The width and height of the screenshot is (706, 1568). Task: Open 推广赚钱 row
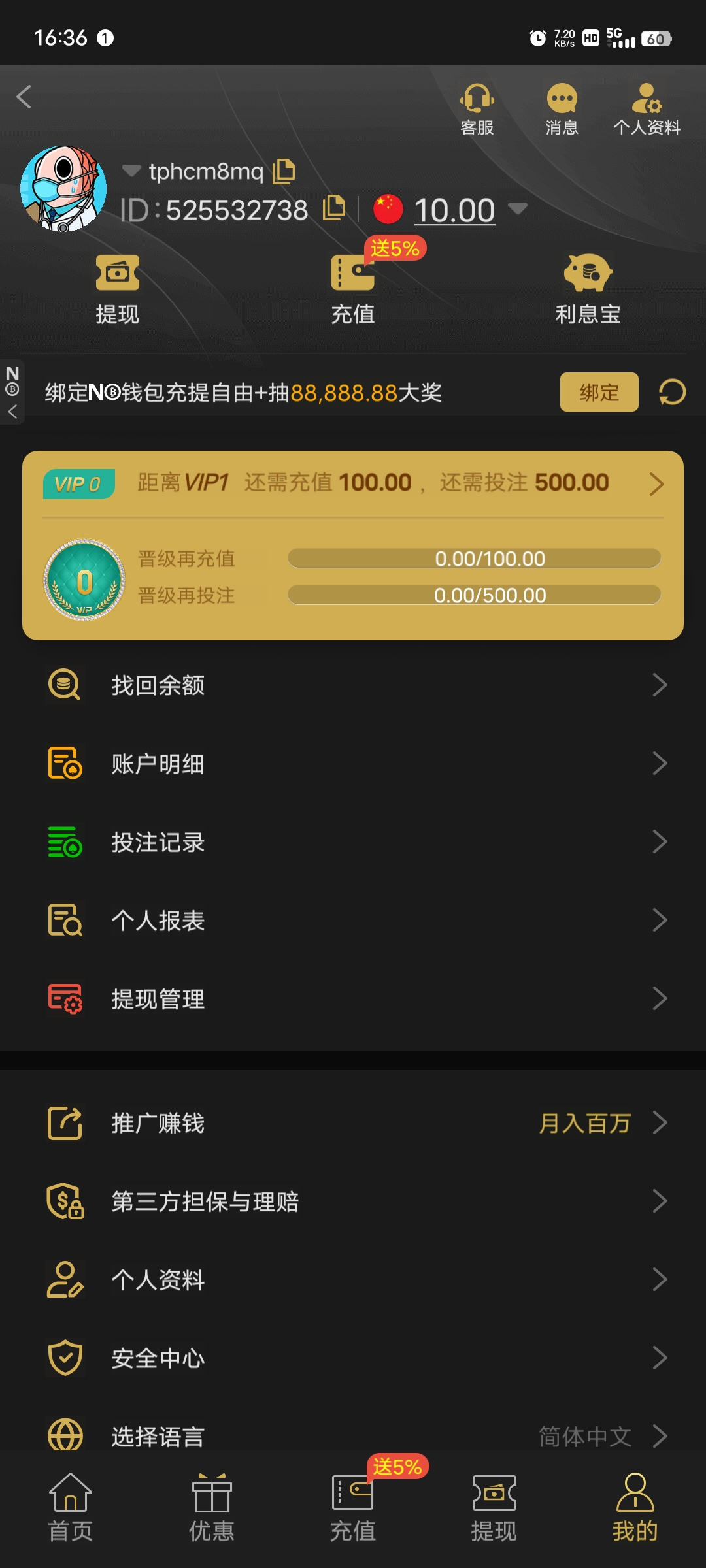click(x=353, y=1123)
